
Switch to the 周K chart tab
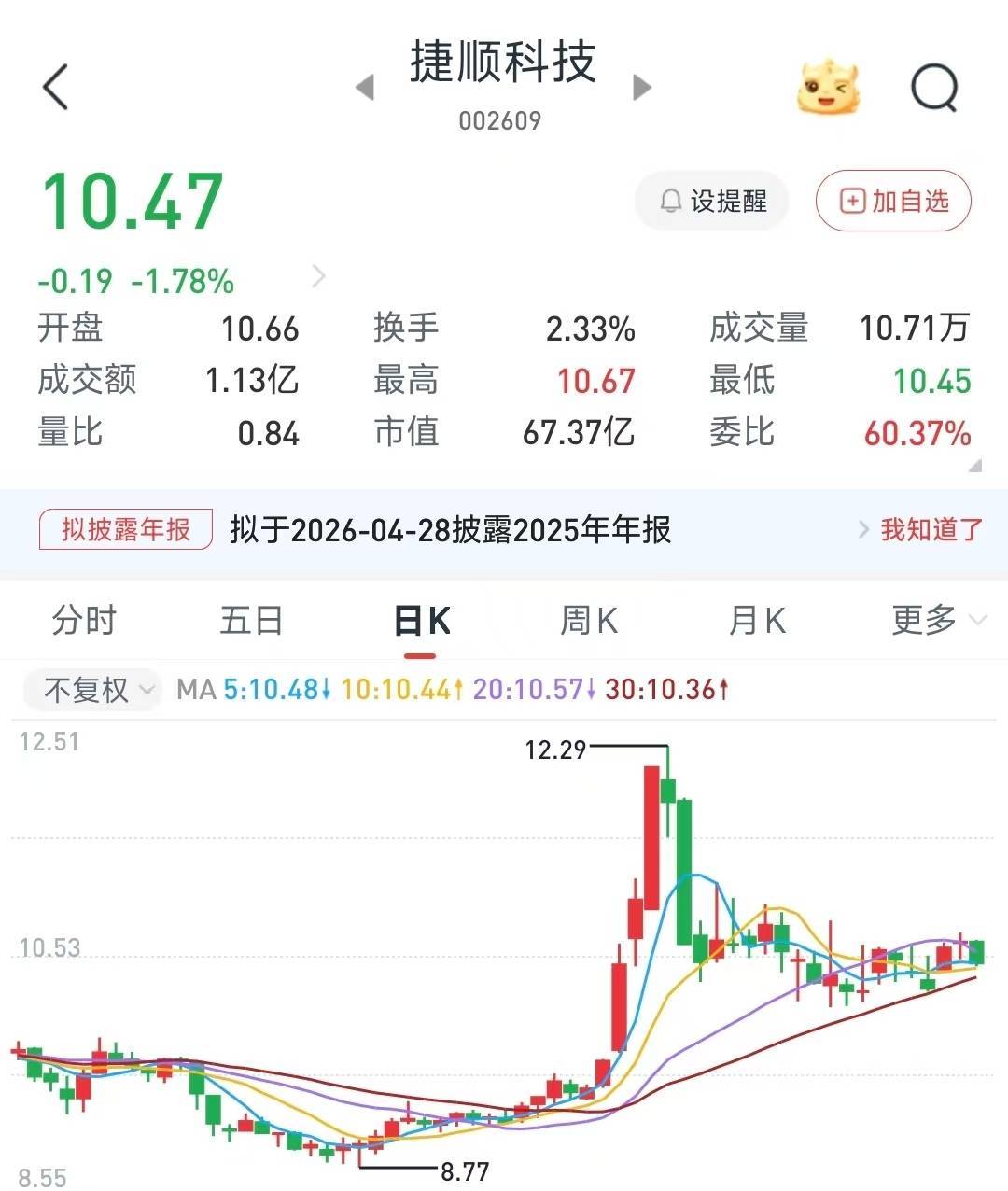coord(589,621)
